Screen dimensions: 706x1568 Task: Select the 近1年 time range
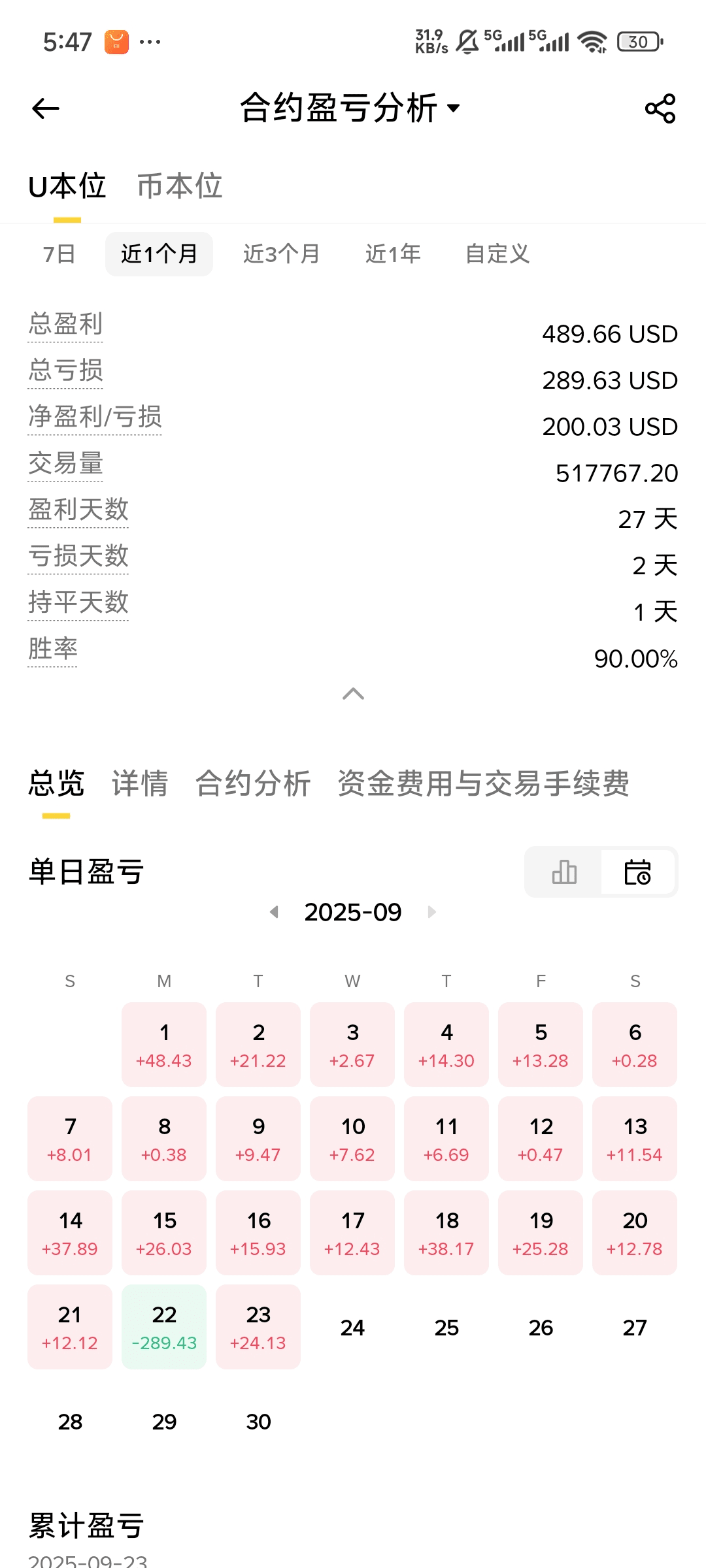tap(393, 254)
